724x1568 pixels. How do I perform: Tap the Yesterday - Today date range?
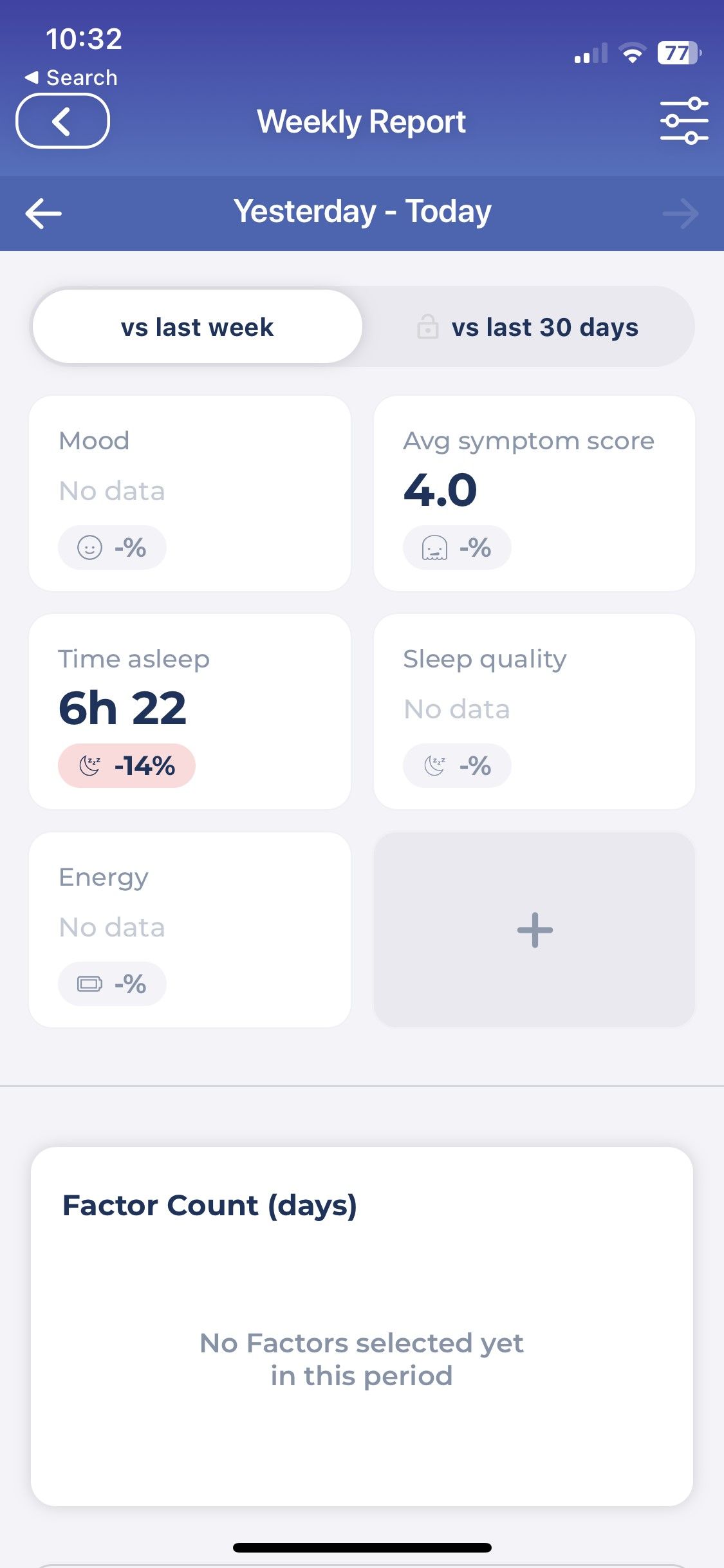[362, 211]
